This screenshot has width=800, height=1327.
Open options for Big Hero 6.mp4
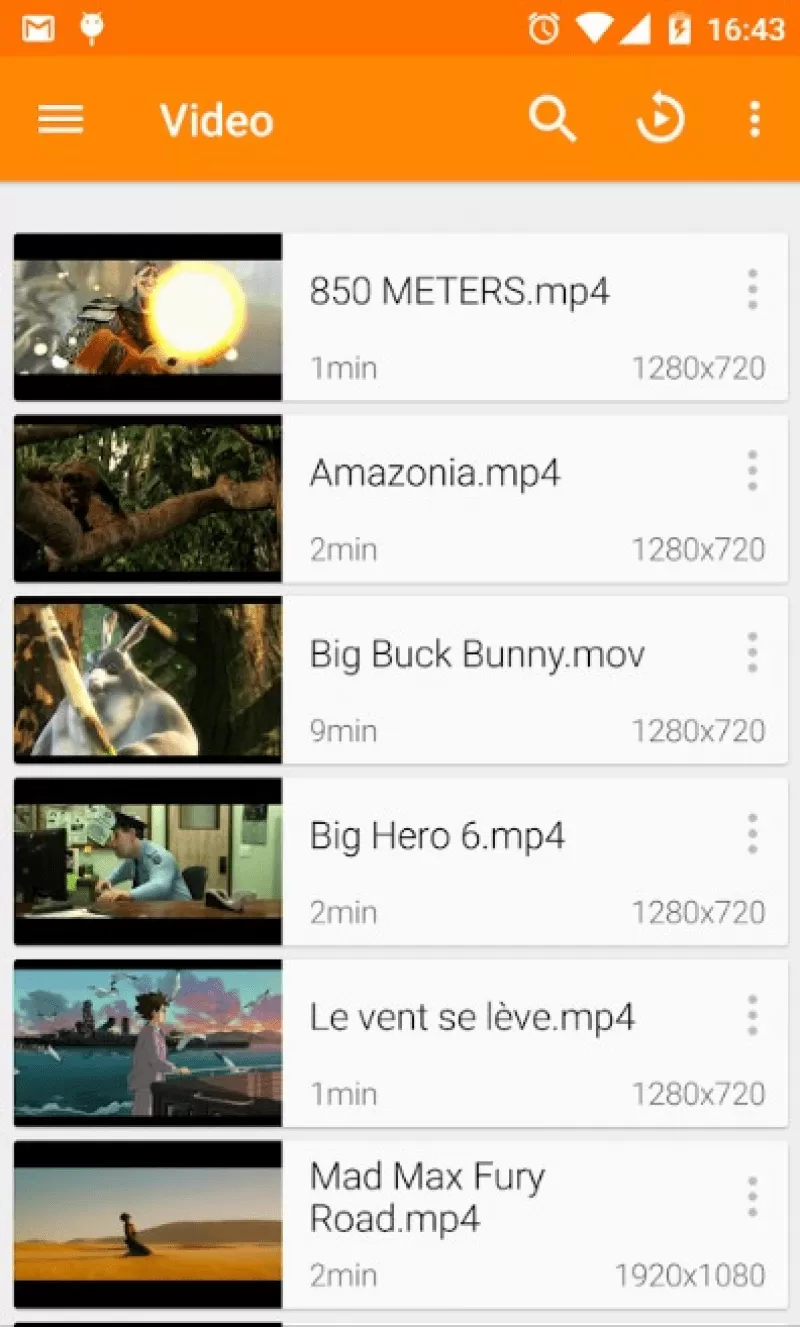tap(752, 834)
